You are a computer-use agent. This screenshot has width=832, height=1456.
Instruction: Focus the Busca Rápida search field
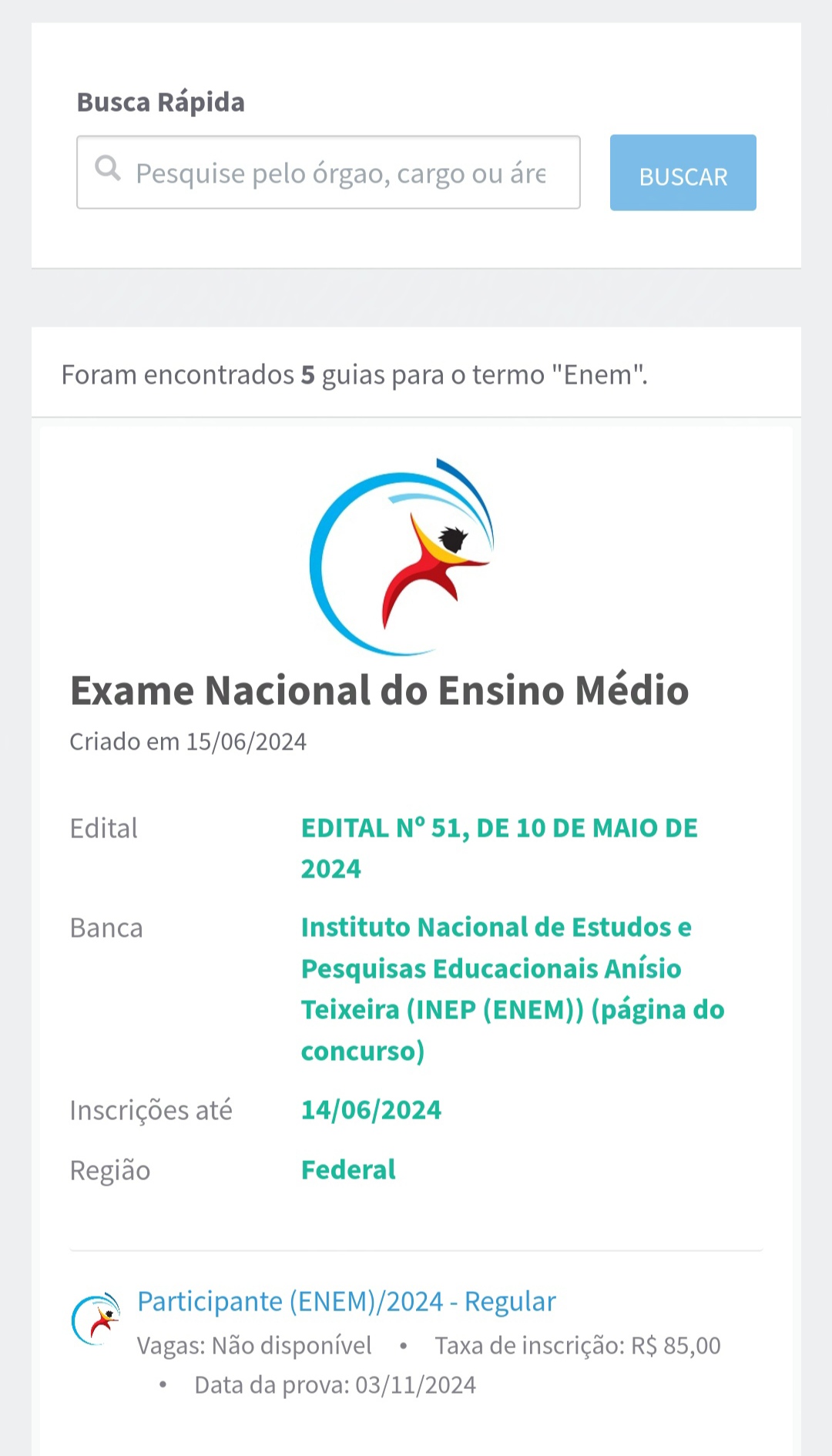tap(339, 173)
